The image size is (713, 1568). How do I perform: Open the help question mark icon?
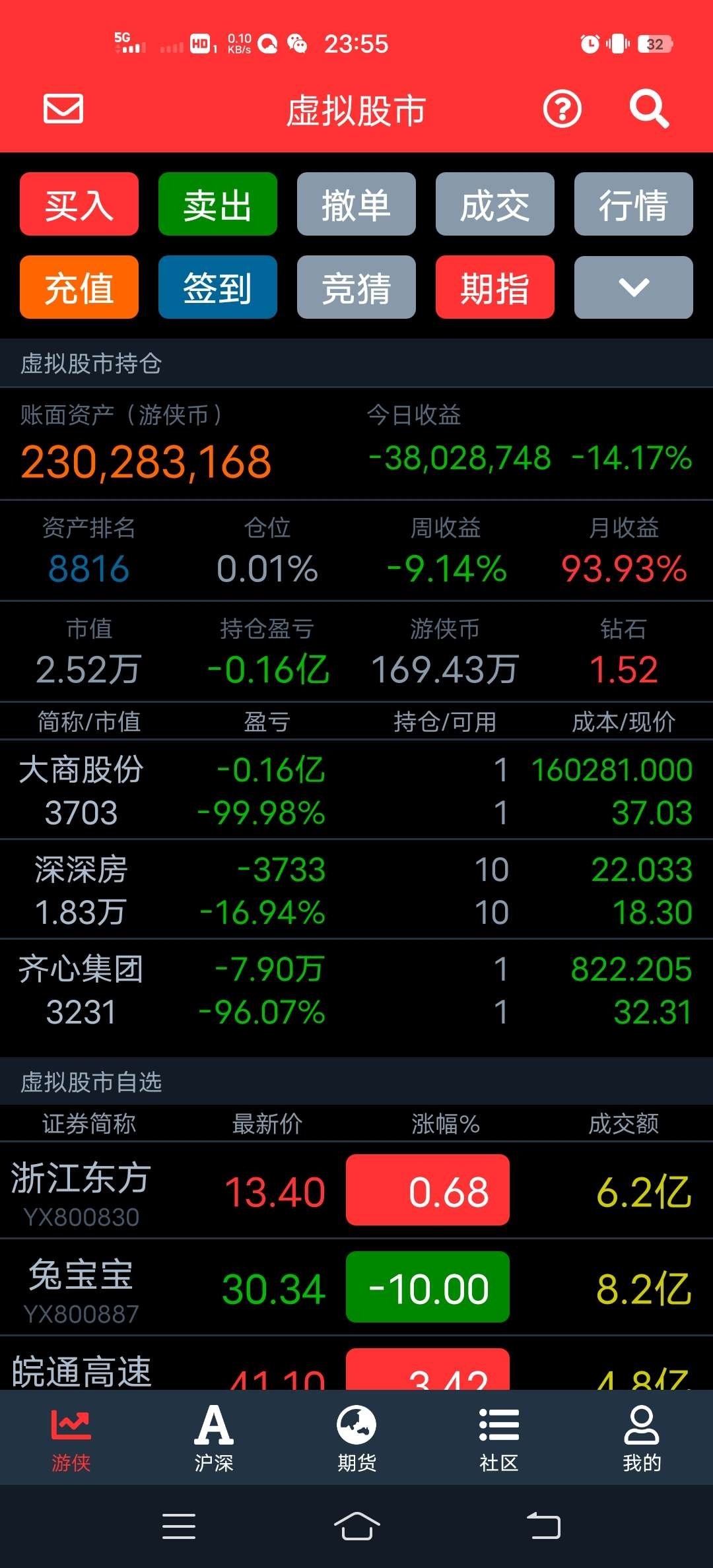pyautogui.click(x=562, y=109)
